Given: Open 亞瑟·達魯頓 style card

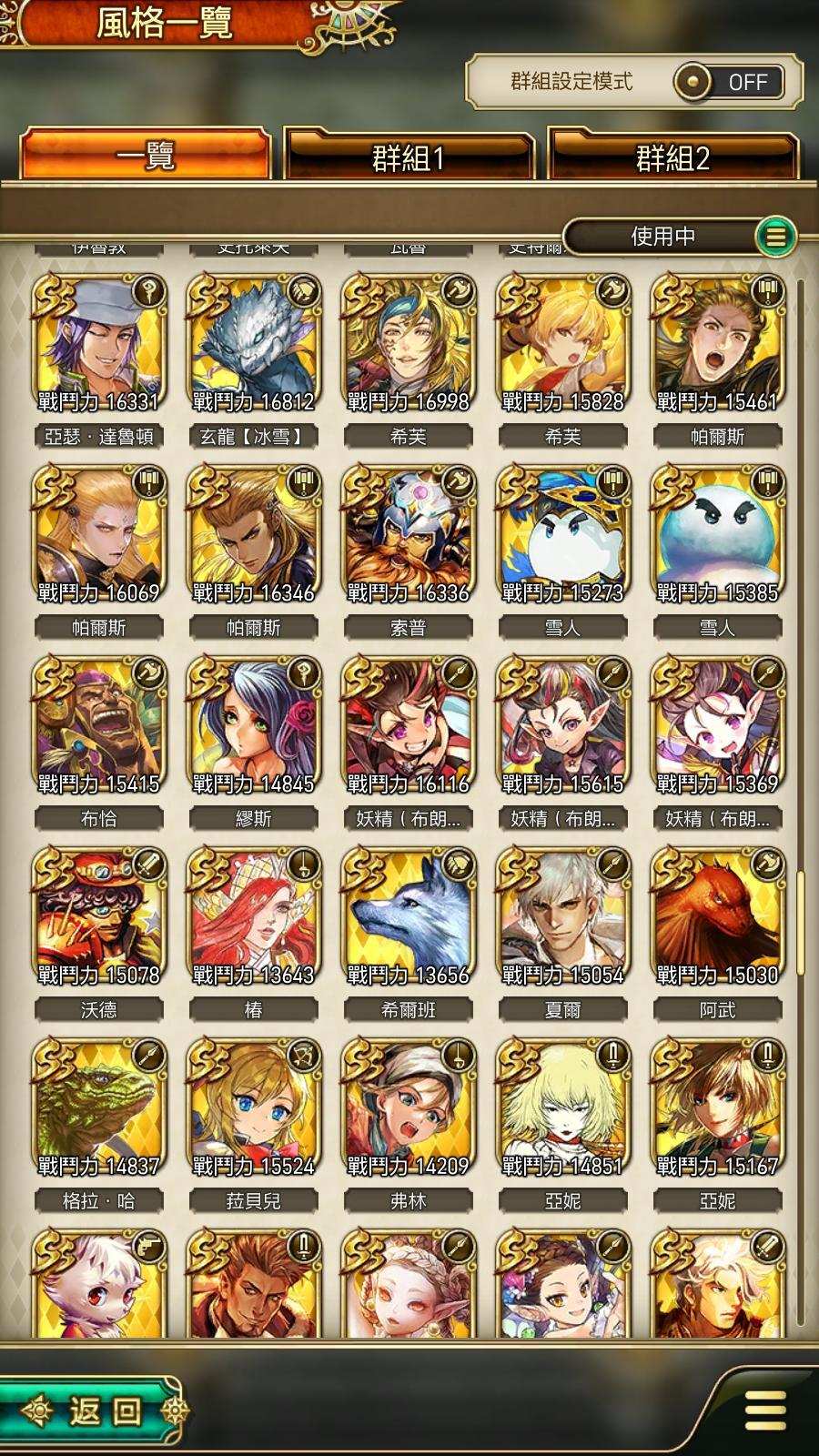Looking at the screenshot, I should (99, 361).
